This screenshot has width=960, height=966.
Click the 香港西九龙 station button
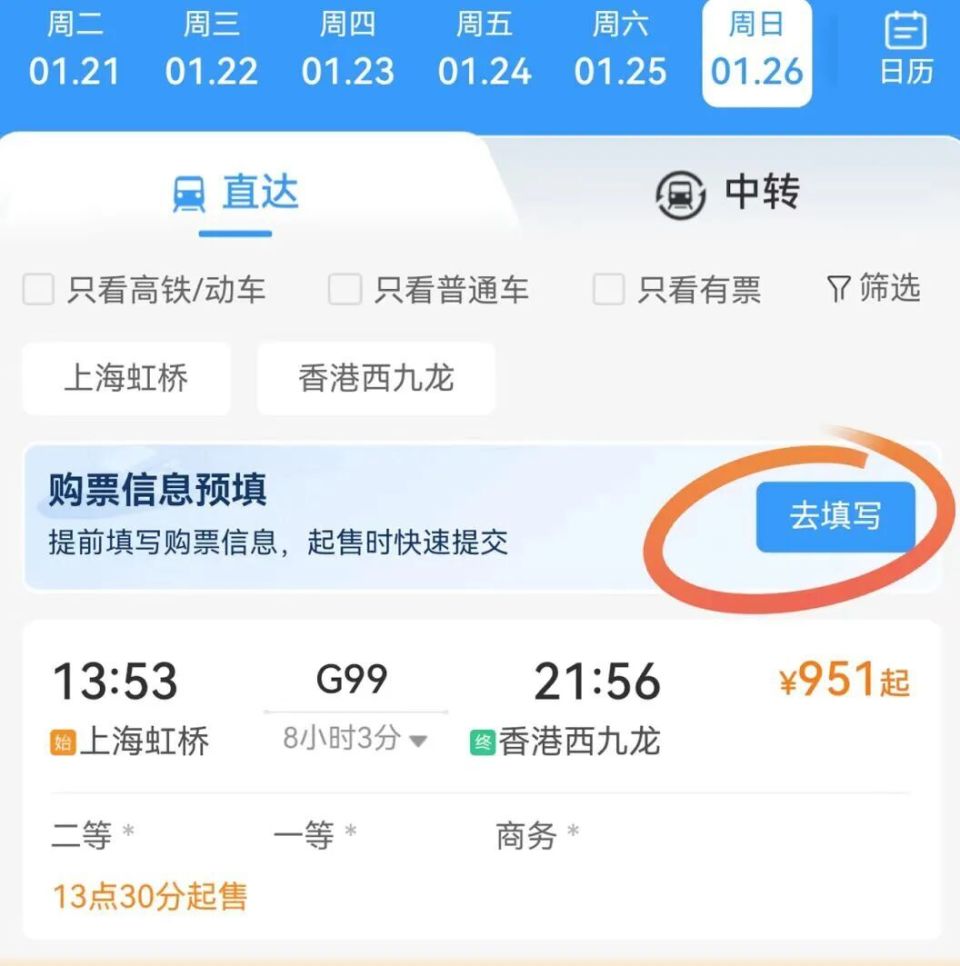375,378
